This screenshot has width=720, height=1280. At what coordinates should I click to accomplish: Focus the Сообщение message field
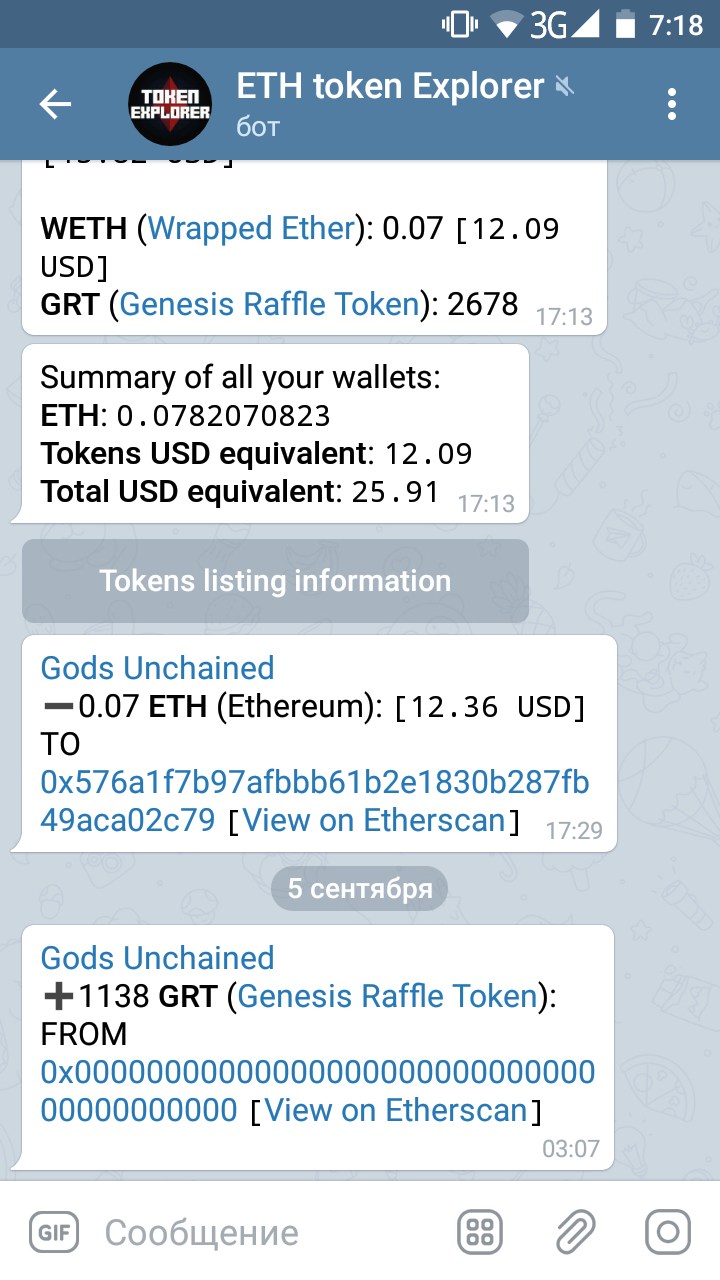click(x=270, y=1232)
